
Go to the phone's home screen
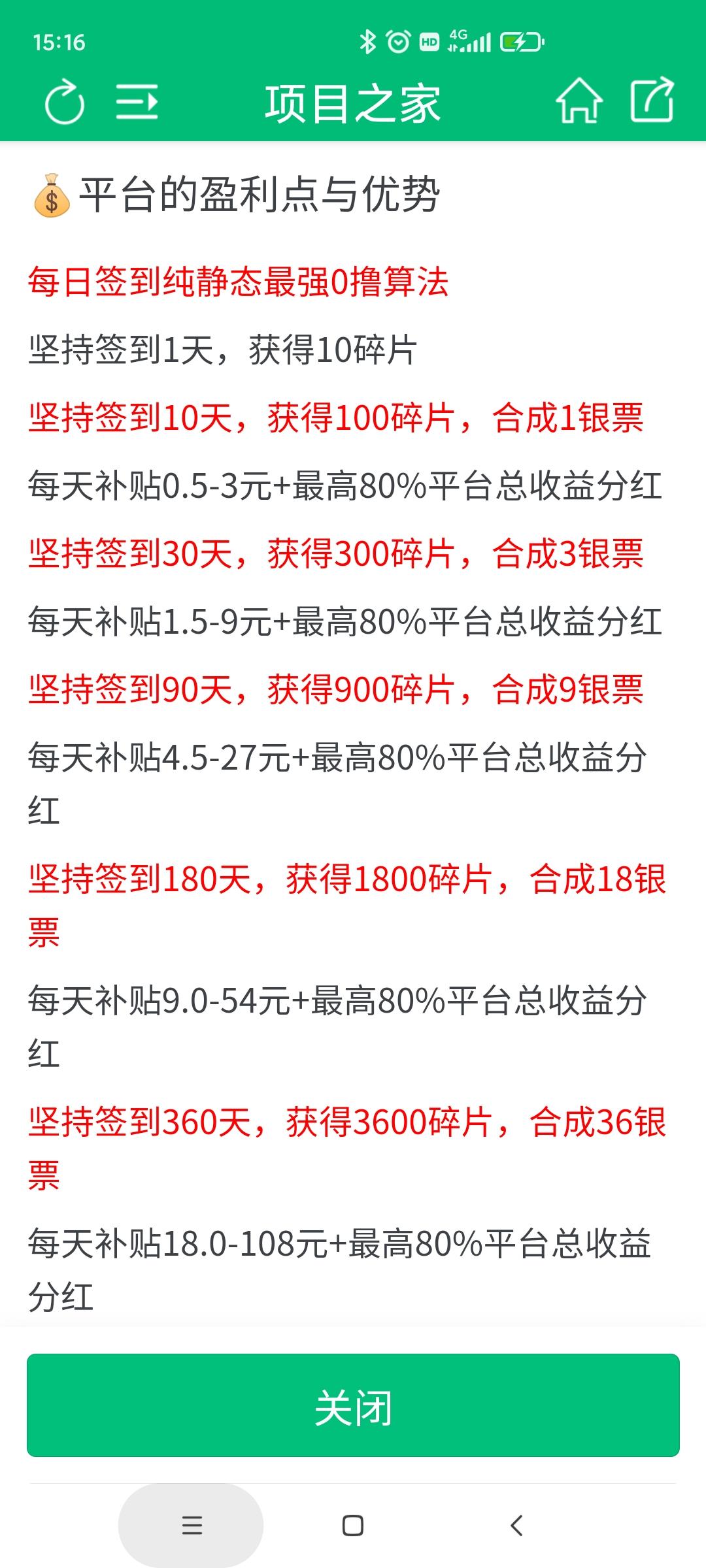353,1526
